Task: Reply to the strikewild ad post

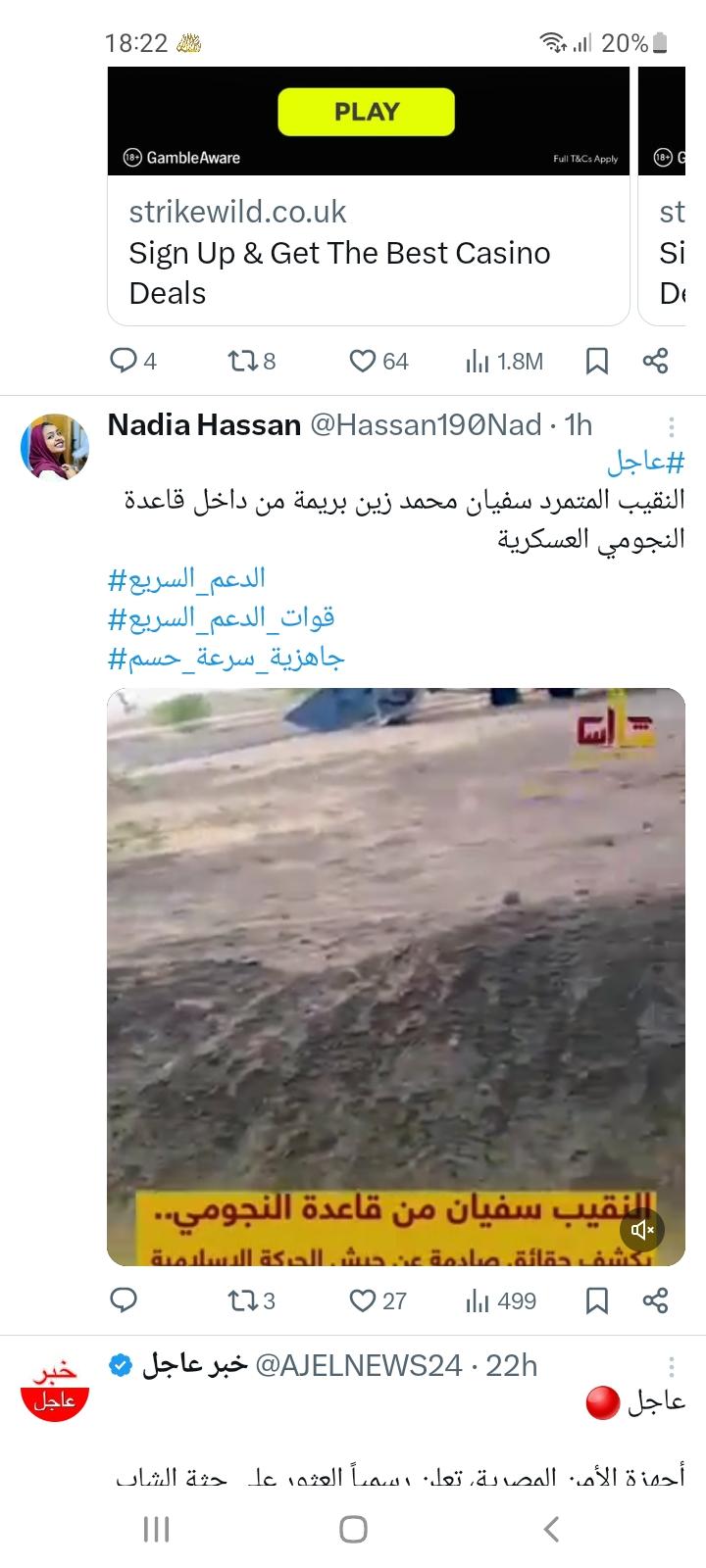Action: (x=124, y=362)
